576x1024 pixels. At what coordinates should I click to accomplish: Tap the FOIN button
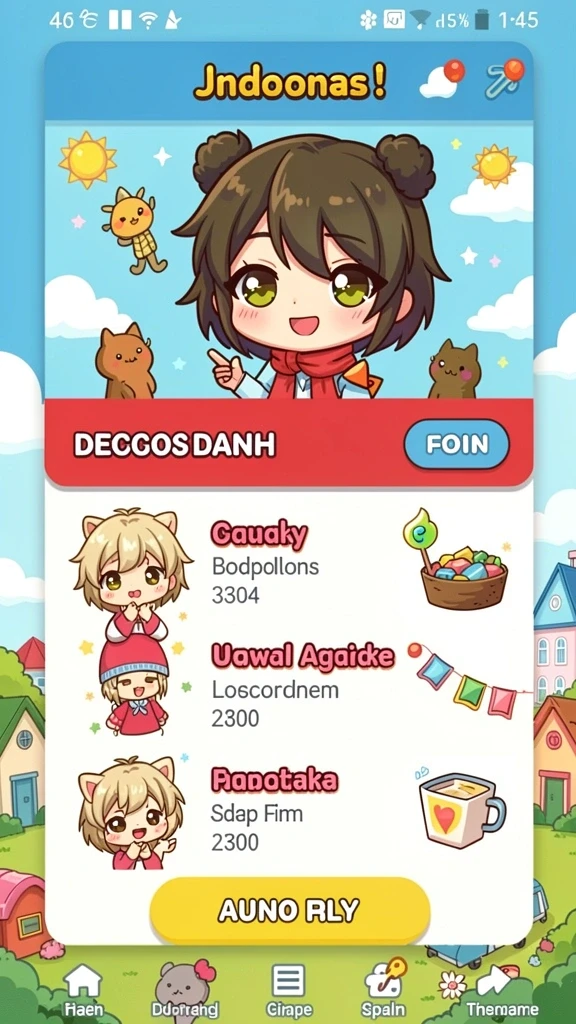(x=456, y=445)
